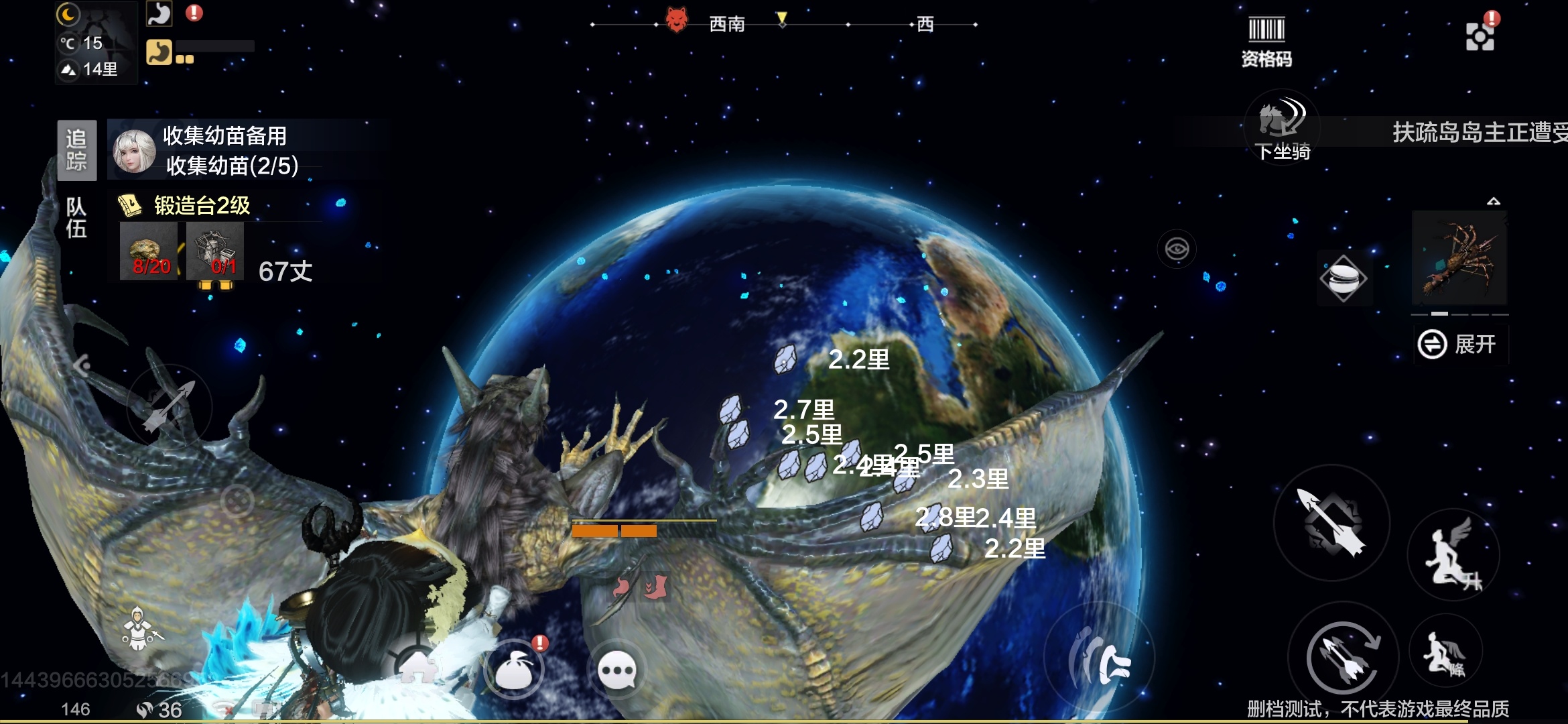1568x724 pixels.
Task: Switch to the 队伍 team tab
Action: [76, 217]
